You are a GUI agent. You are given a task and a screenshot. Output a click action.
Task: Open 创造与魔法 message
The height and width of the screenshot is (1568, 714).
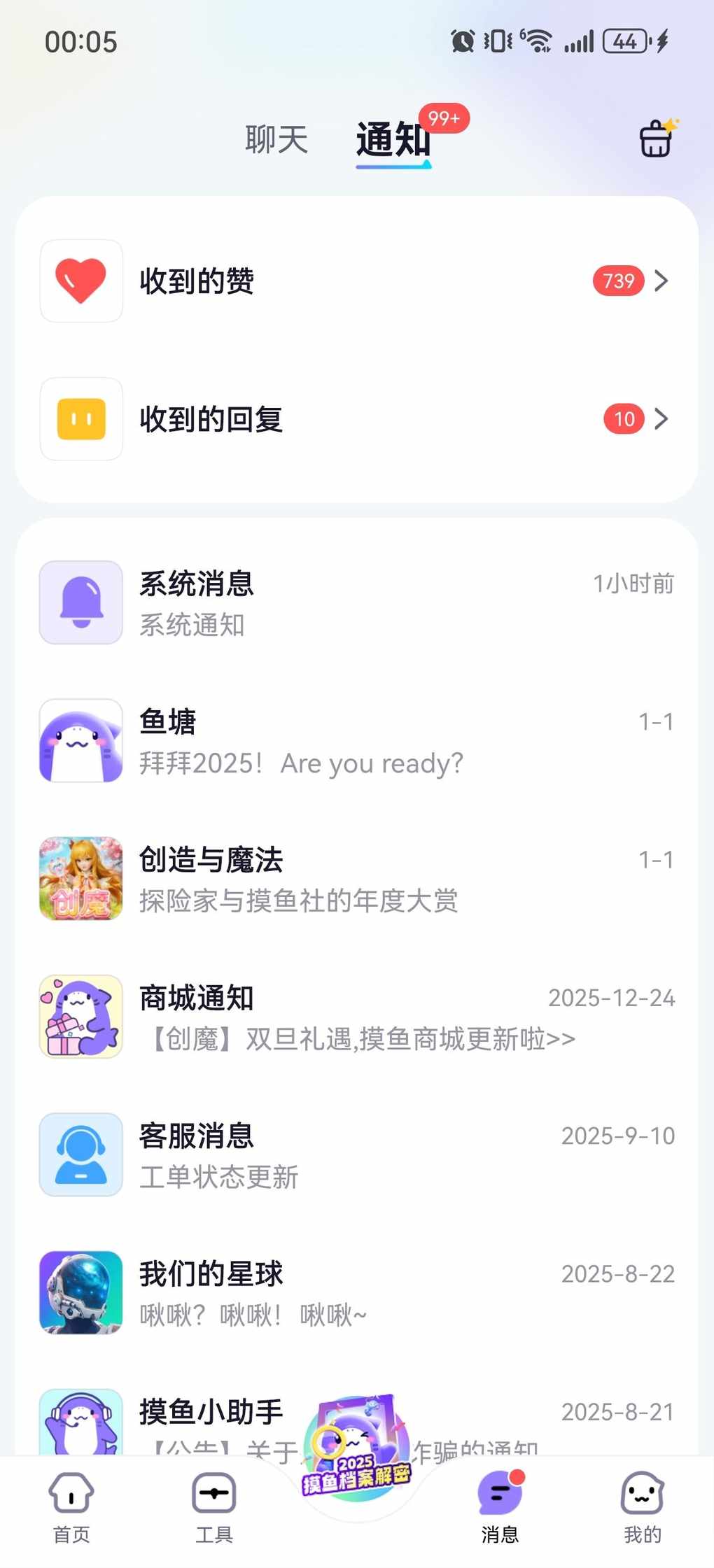pyautogui.click(x=356, y=879)
